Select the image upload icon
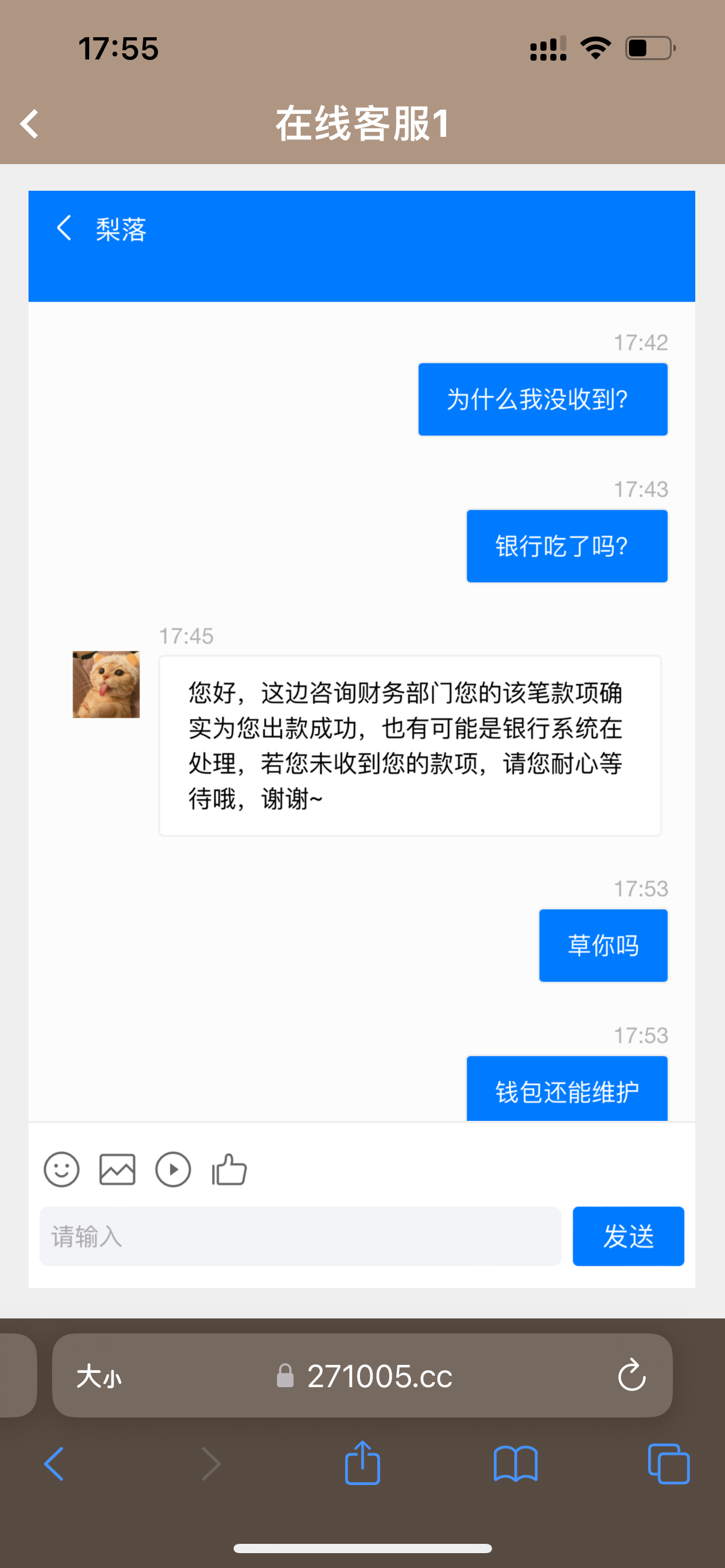725x1568 pixels. click(x=117, y=1169)
